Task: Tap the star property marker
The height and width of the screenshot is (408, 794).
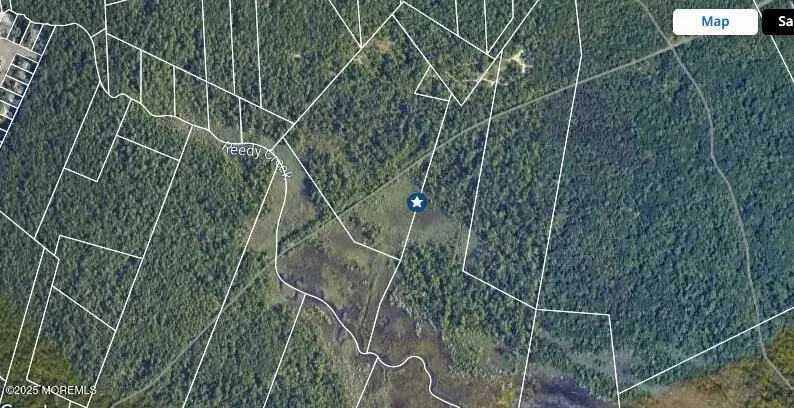Action: coord(417,203)
